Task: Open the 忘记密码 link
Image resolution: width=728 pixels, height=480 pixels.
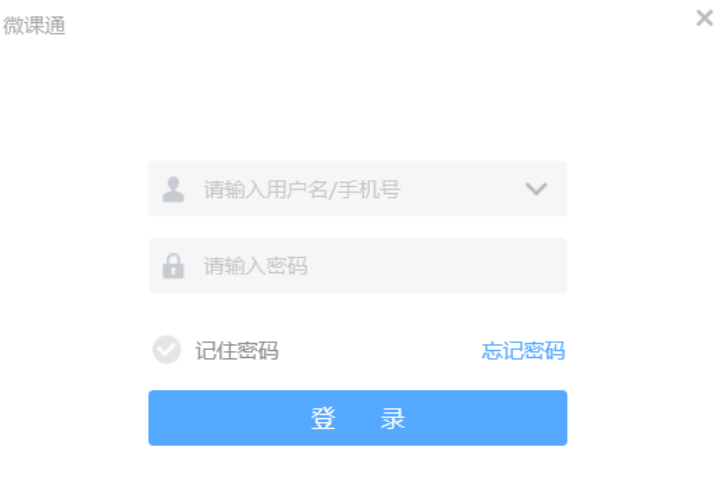Action: 523,351
